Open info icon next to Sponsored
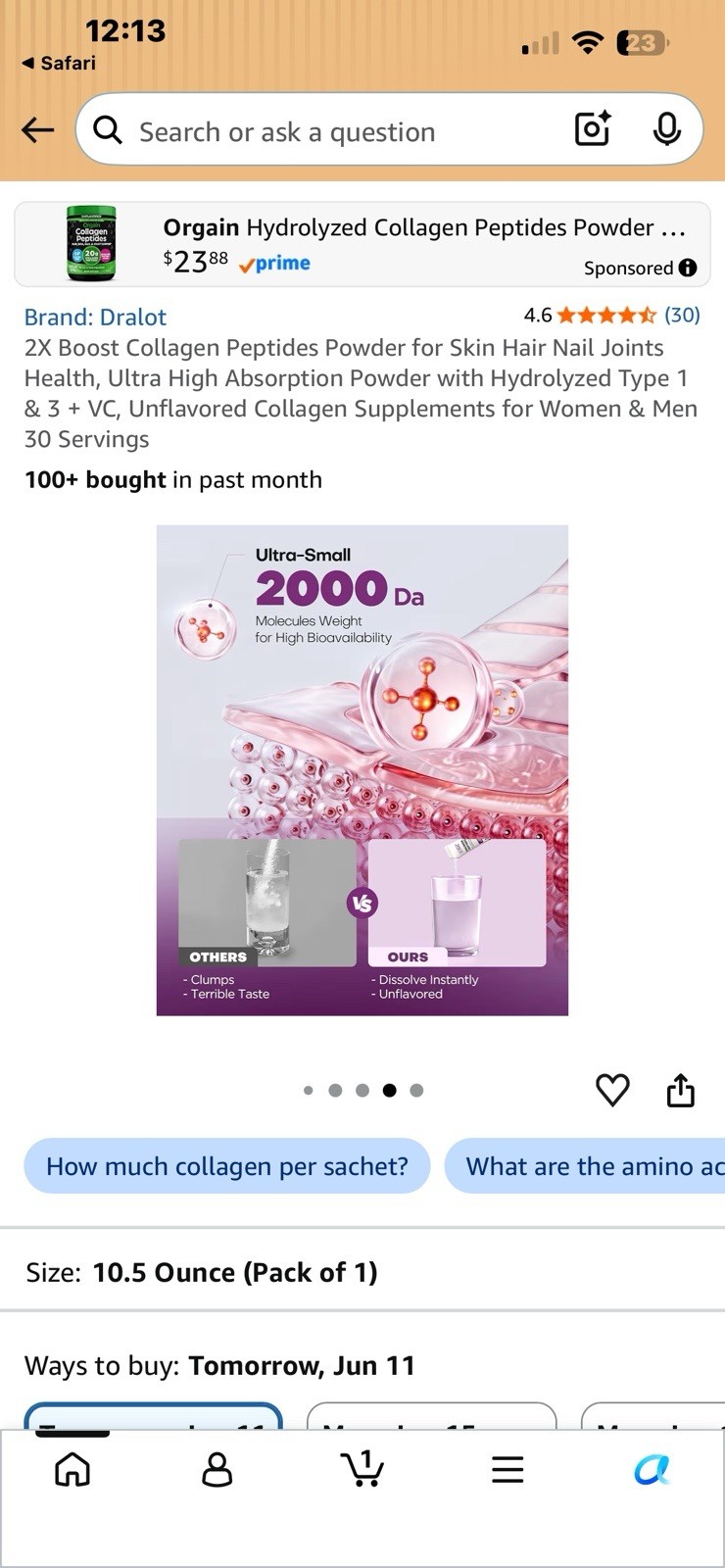 coord(688,268)
